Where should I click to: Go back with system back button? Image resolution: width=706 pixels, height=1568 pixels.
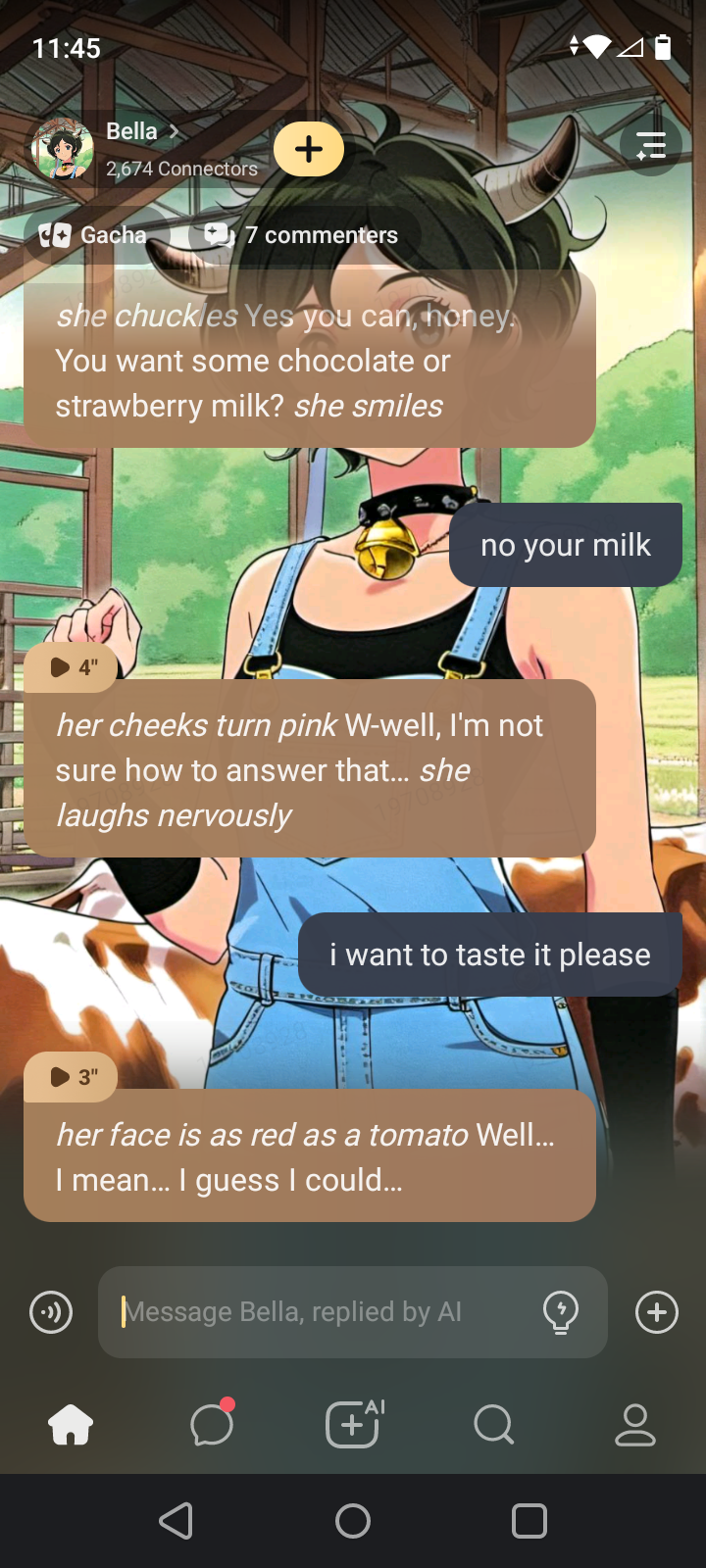[x=176, y=1521]
